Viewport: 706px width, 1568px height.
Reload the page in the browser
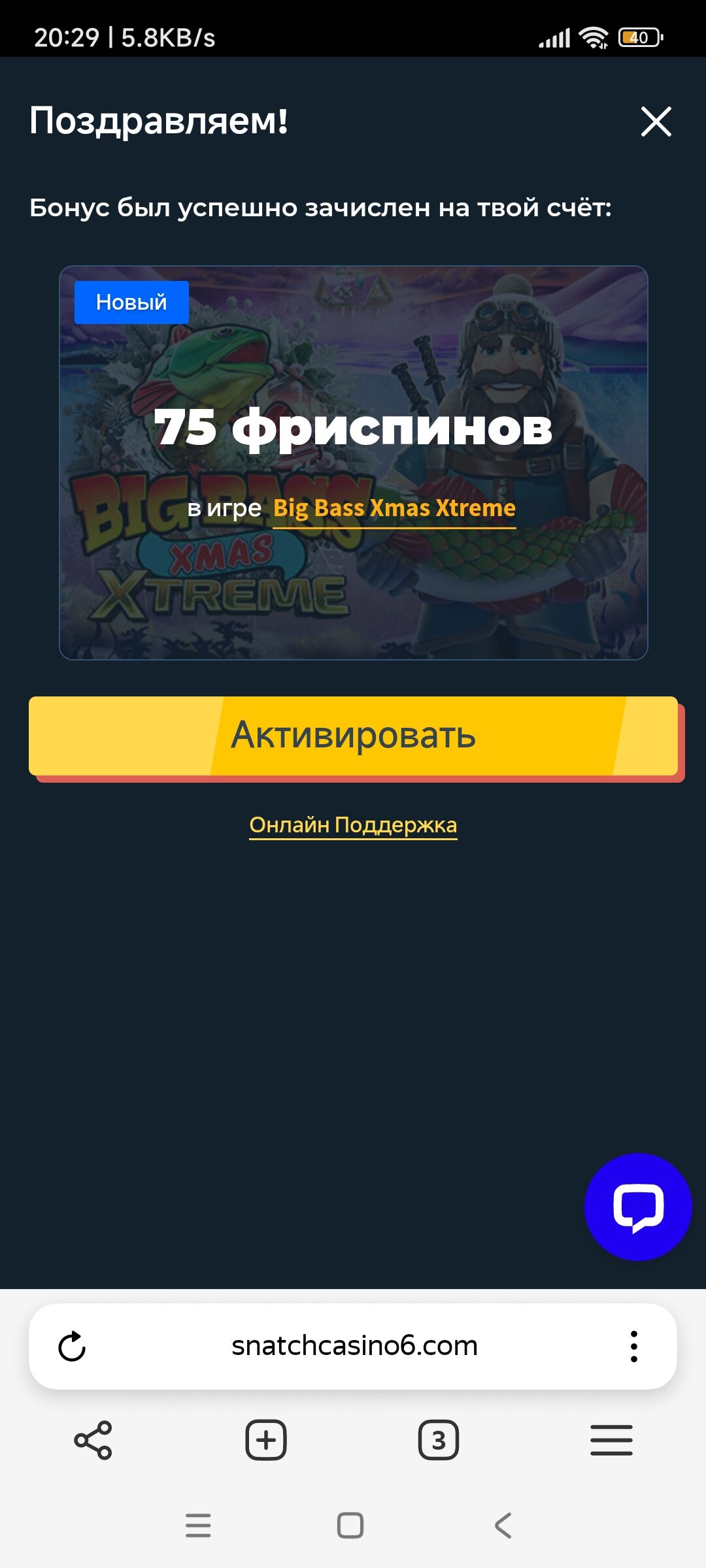coord(72,1347)
